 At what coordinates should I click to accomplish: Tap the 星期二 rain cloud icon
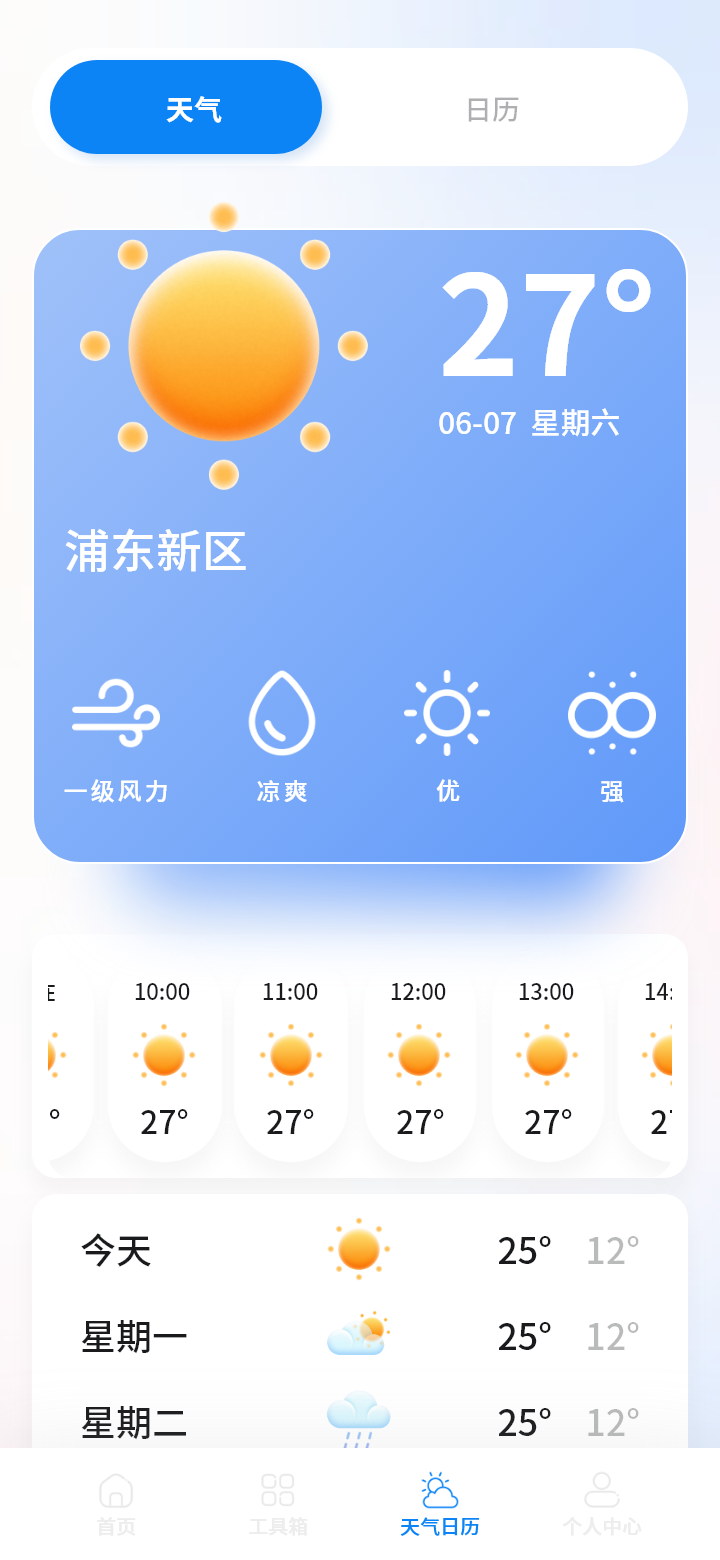coord(360,1417)
